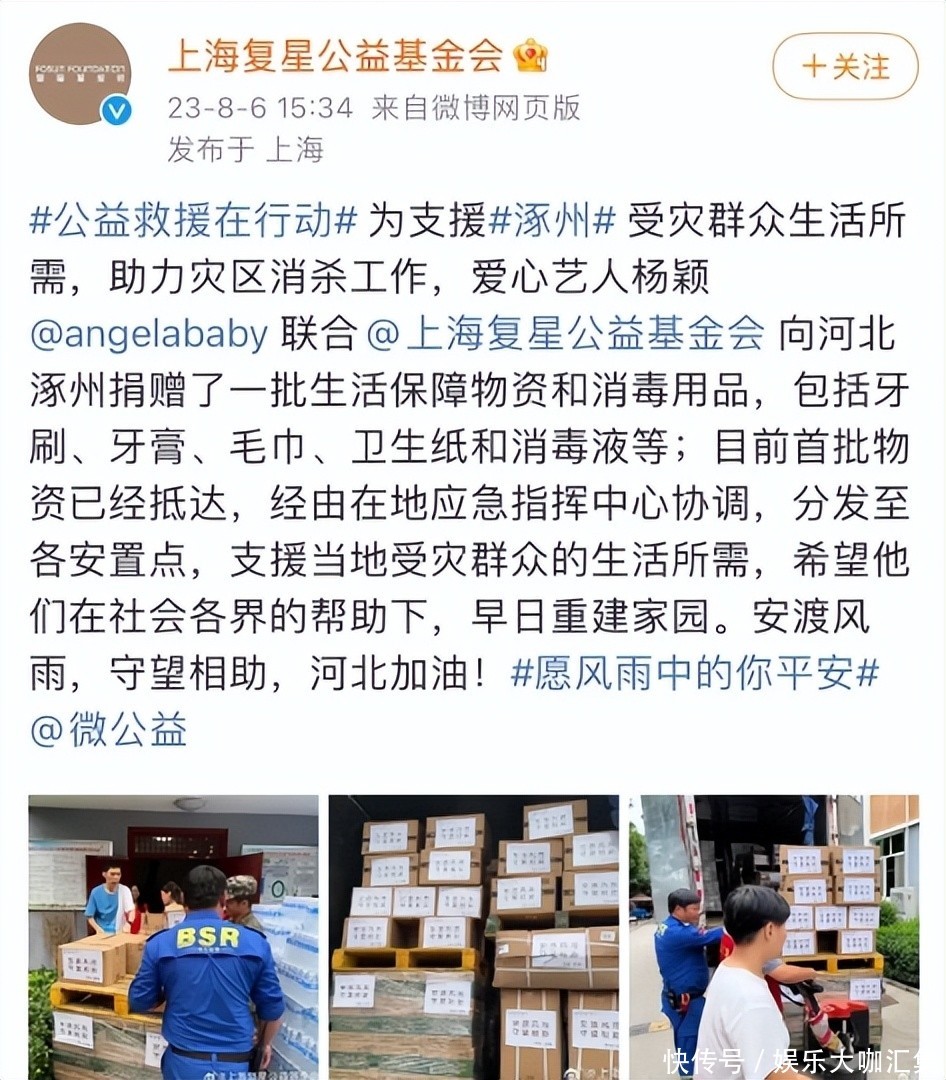Open the #涿州# topic link
The height and width of the screenshot is (1080, 946).
point(552,221)
